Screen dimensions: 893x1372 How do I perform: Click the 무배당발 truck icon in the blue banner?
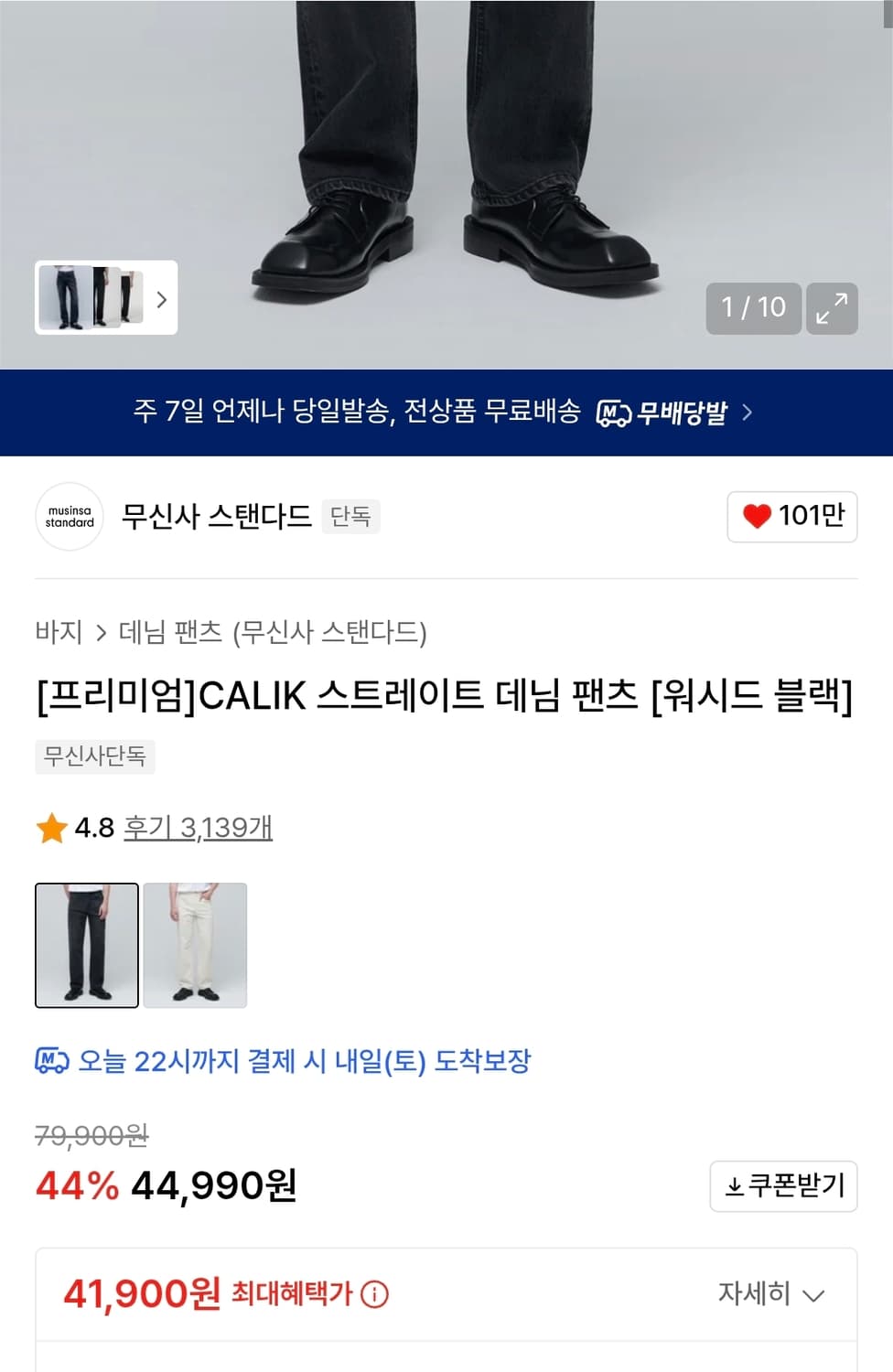615,413
